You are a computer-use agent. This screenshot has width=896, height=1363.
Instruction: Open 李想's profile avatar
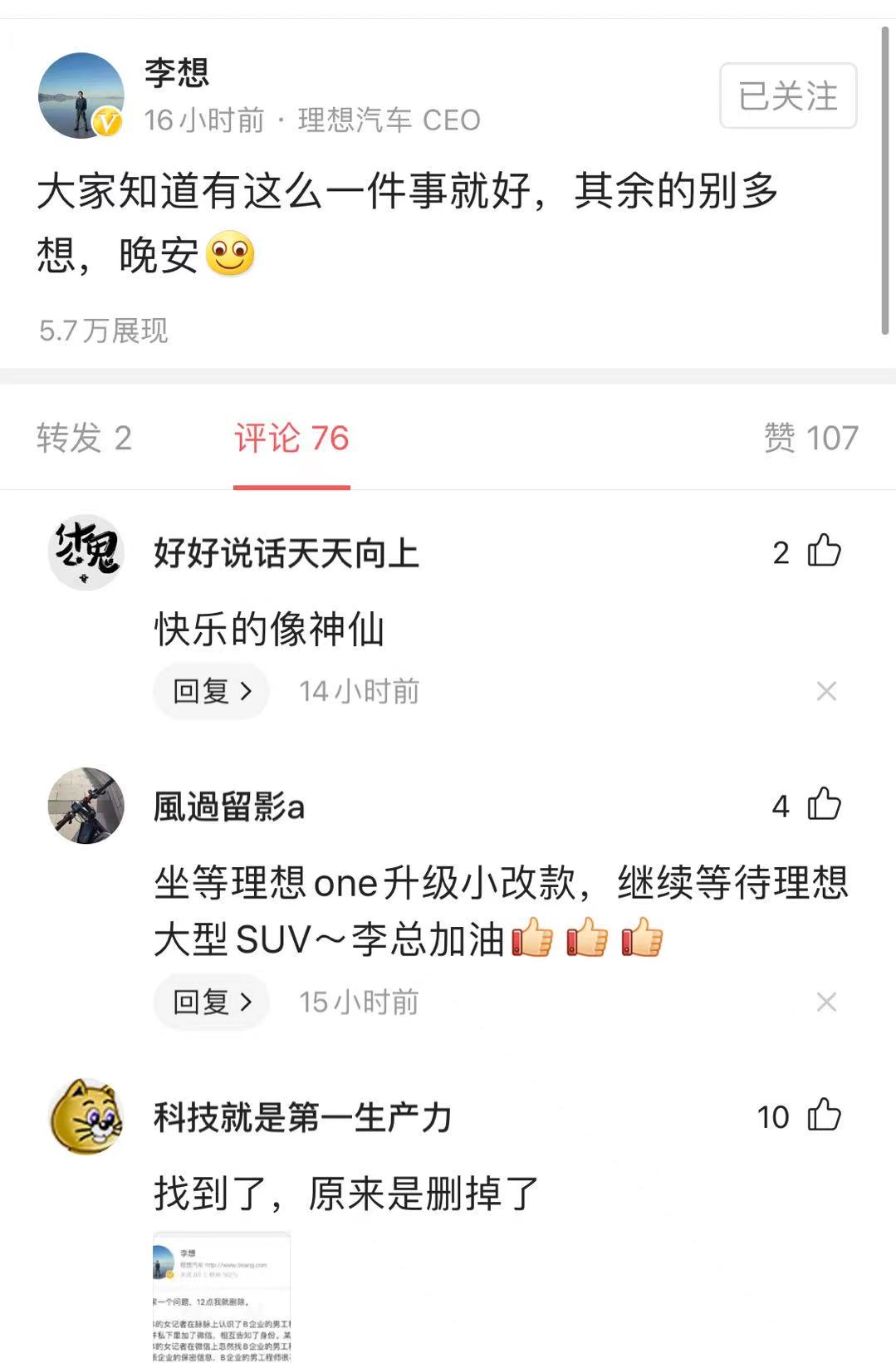[x=81, y=96]
